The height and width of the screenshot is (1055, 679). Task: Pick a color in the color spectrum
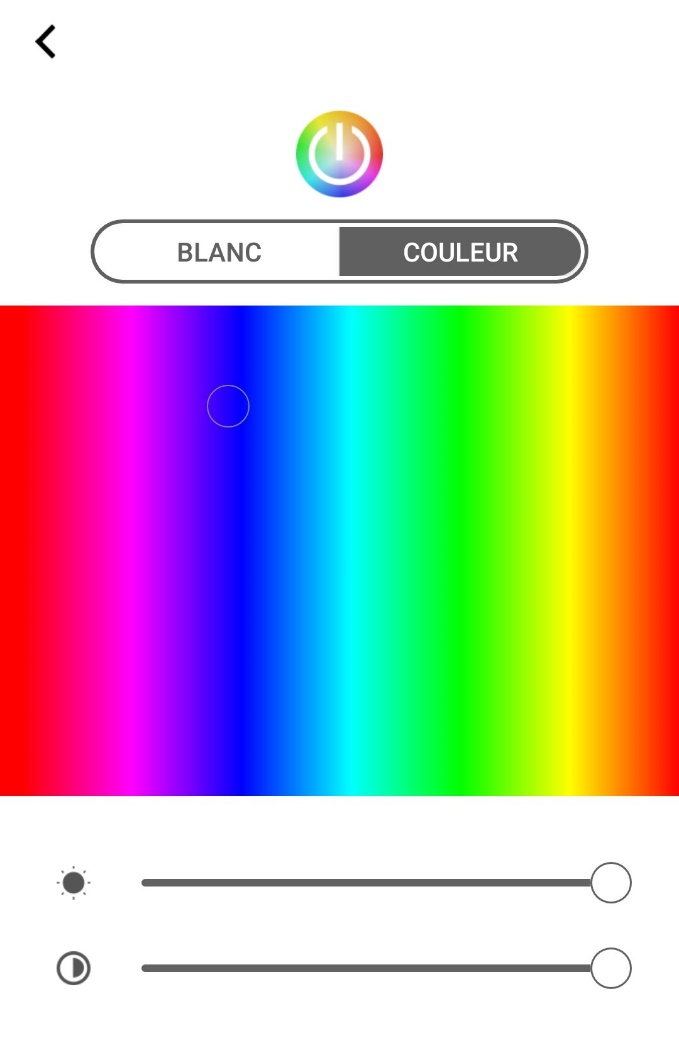(340, 550)
